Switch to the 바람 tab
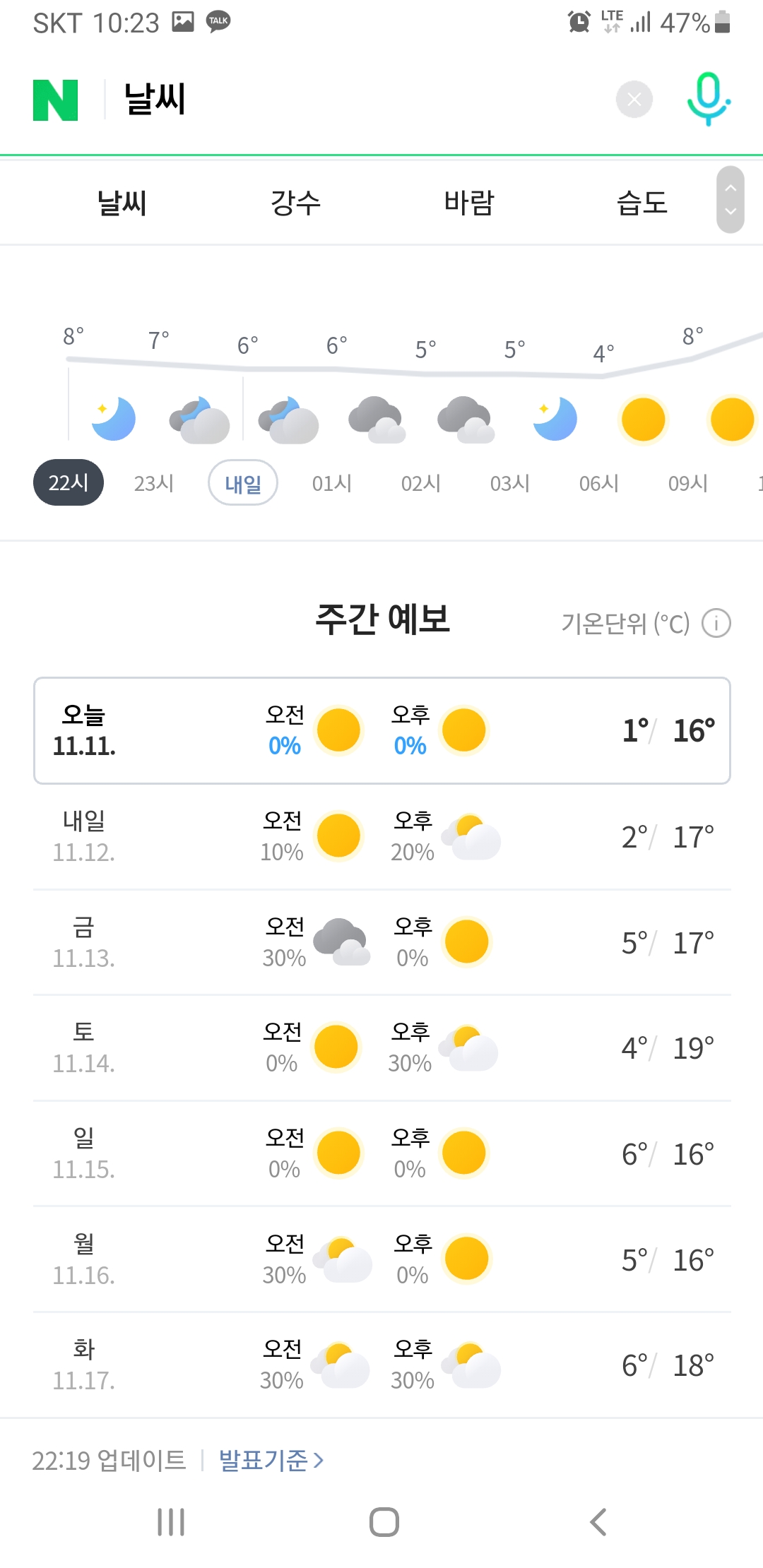Screen dimensions: 763x1568 (469, 203)
